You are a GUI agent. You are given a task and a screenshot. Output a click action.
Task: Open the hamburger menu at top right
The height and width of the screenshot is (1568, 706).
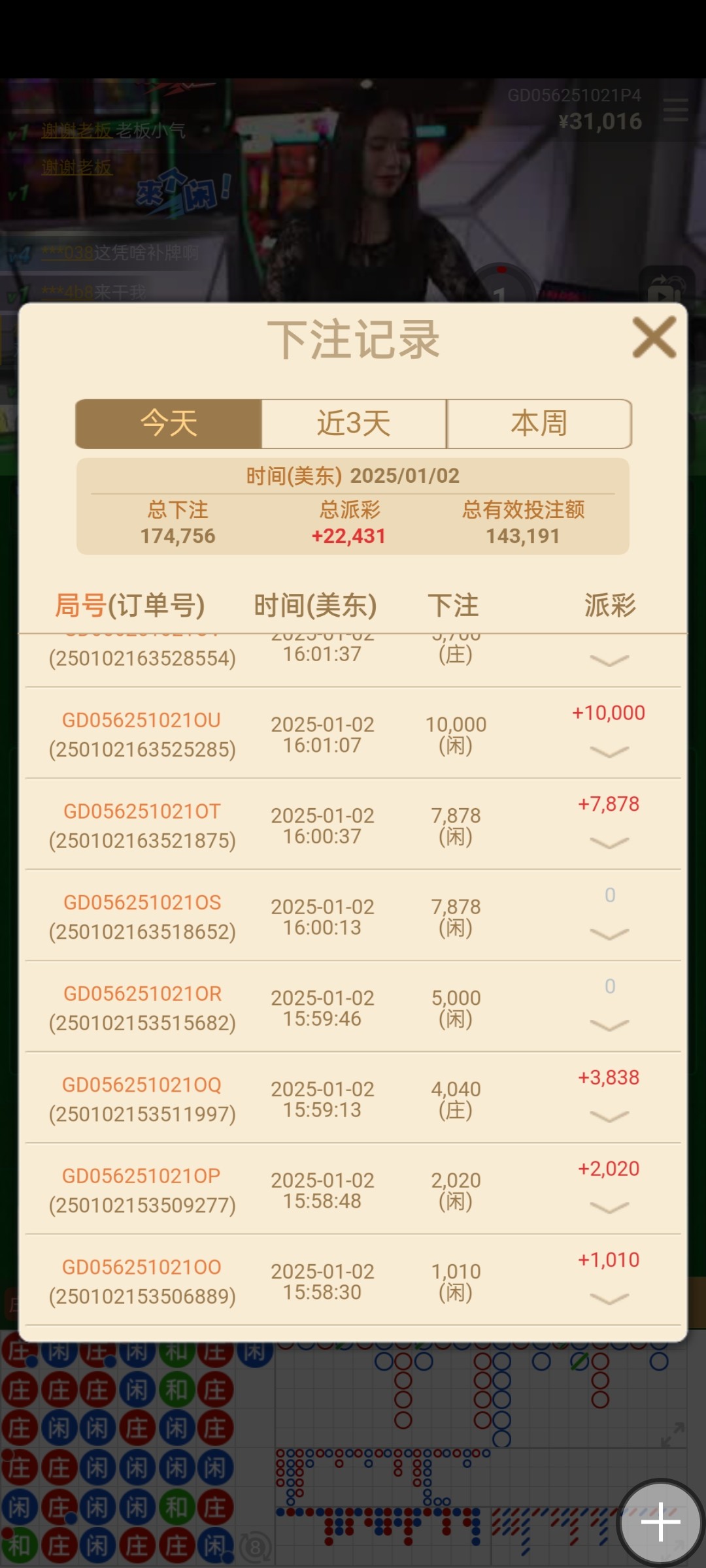(x=675, y=110)
